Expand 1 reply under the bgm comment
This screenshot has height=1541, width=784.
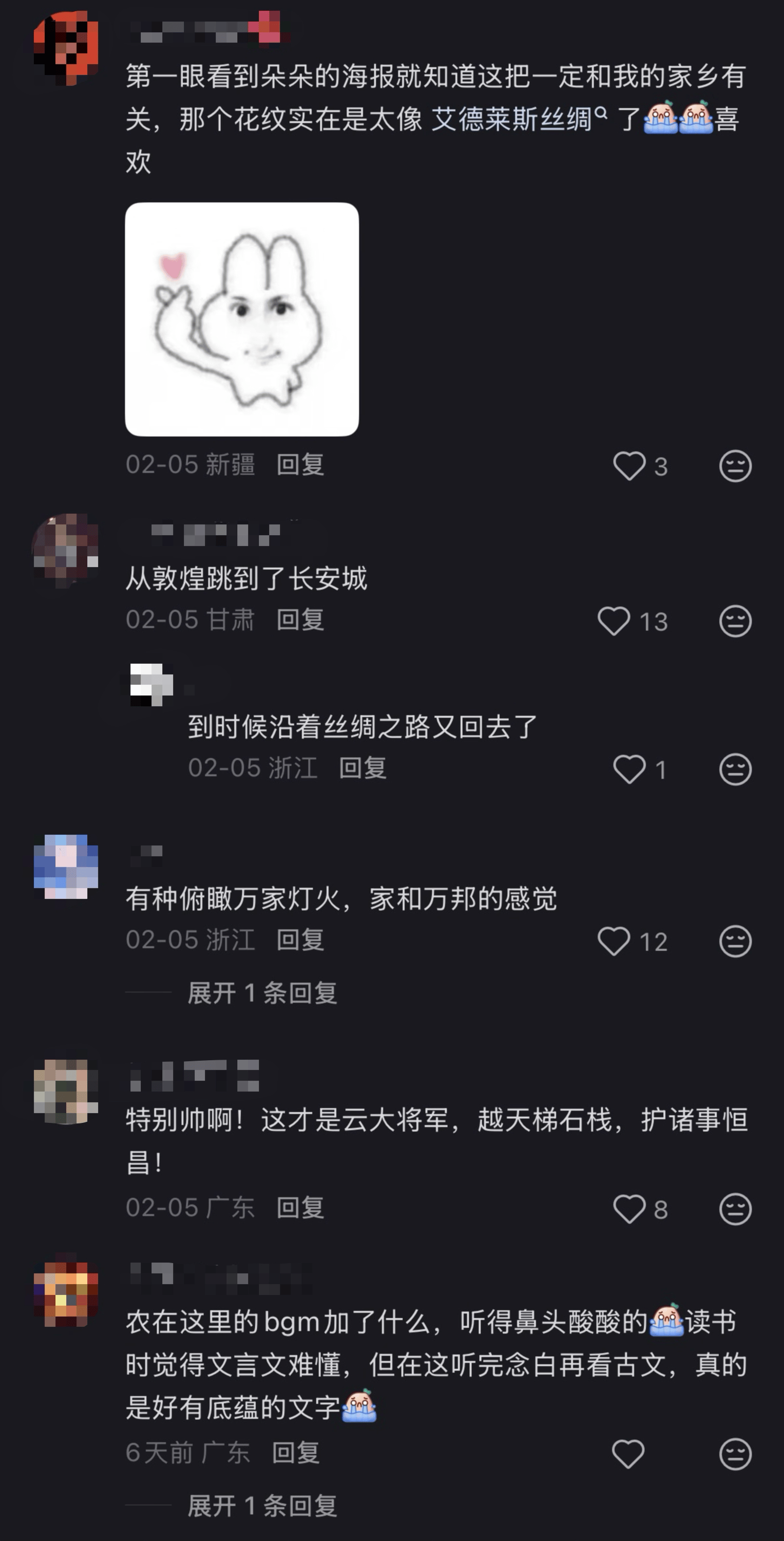(262, 1506)
